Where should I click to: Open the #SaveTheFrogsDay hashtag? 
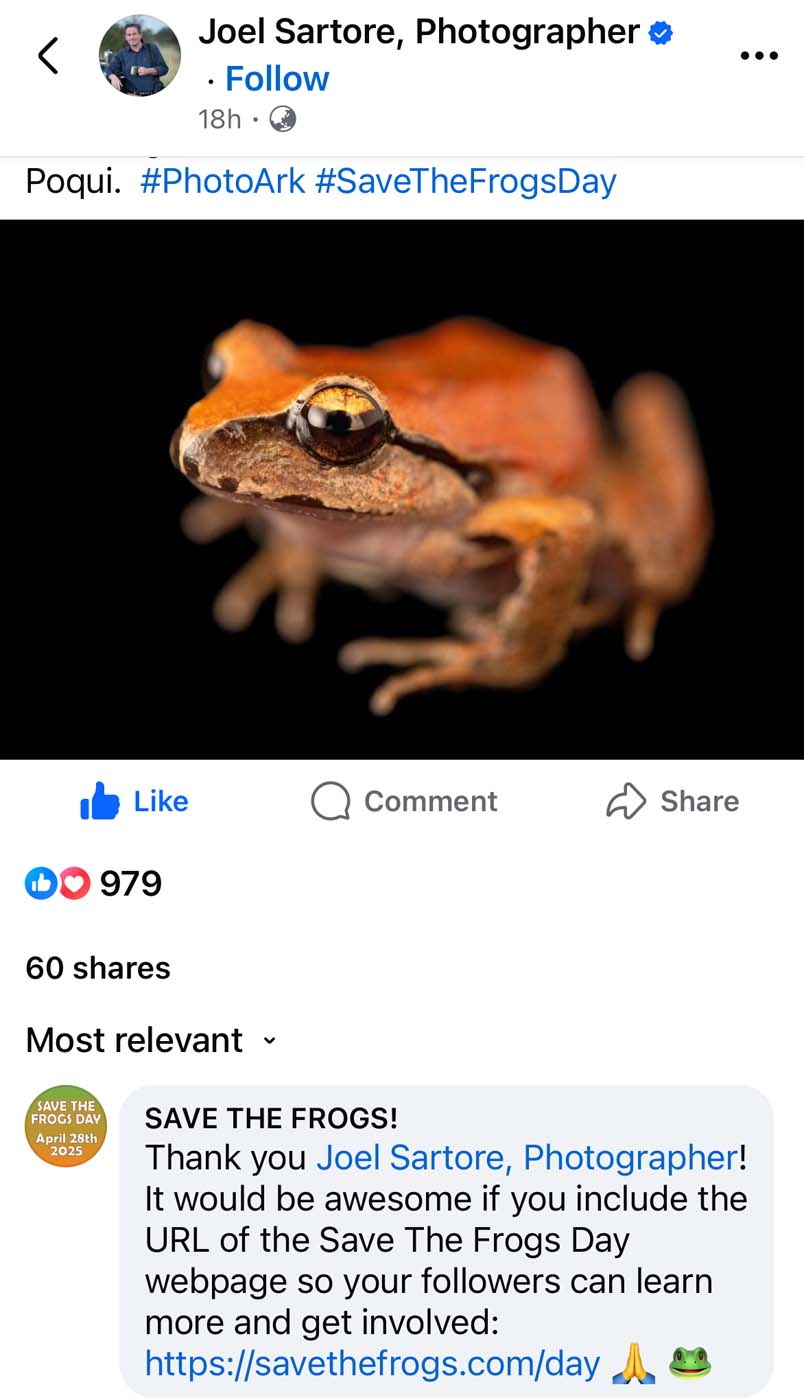point(465,181)
